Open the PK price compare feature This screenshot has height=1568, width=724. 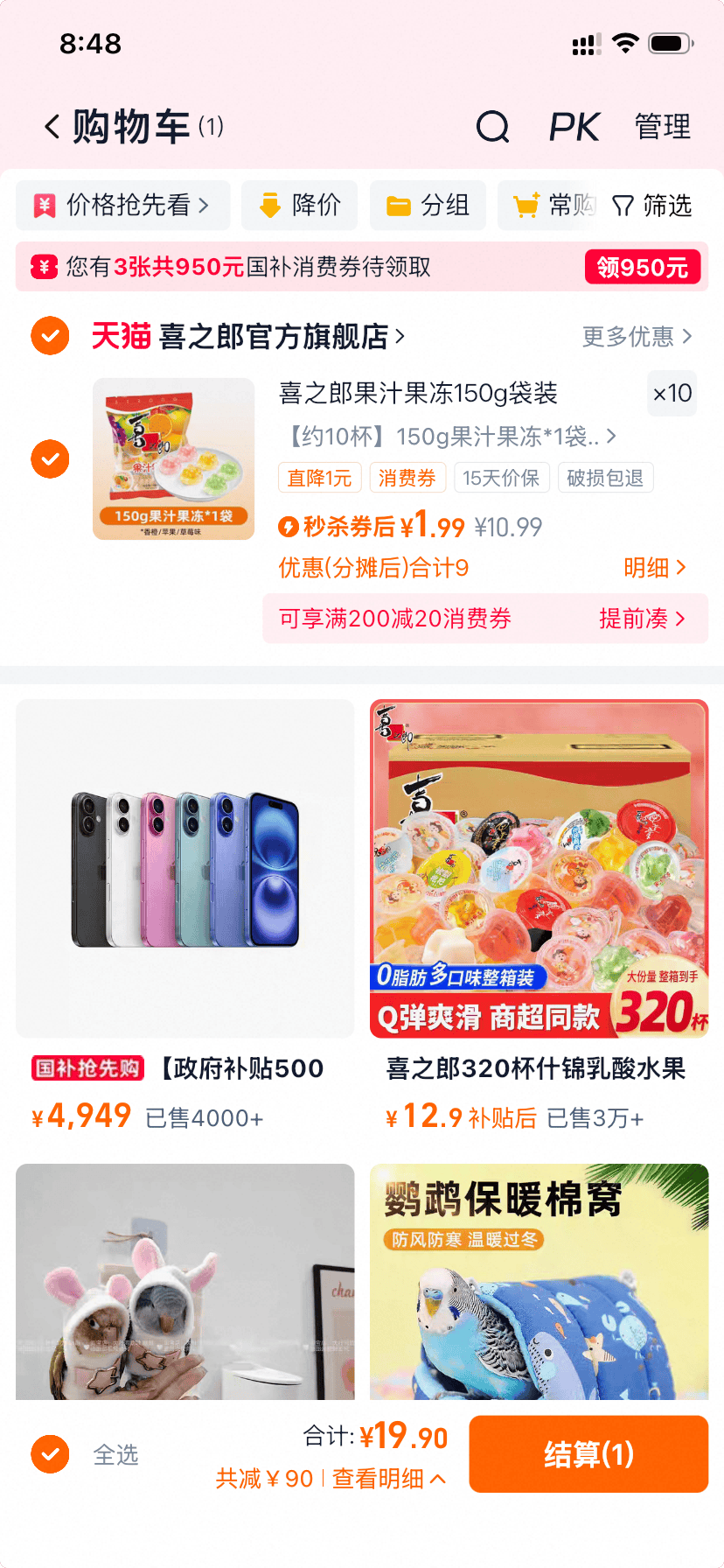[573, 125]
